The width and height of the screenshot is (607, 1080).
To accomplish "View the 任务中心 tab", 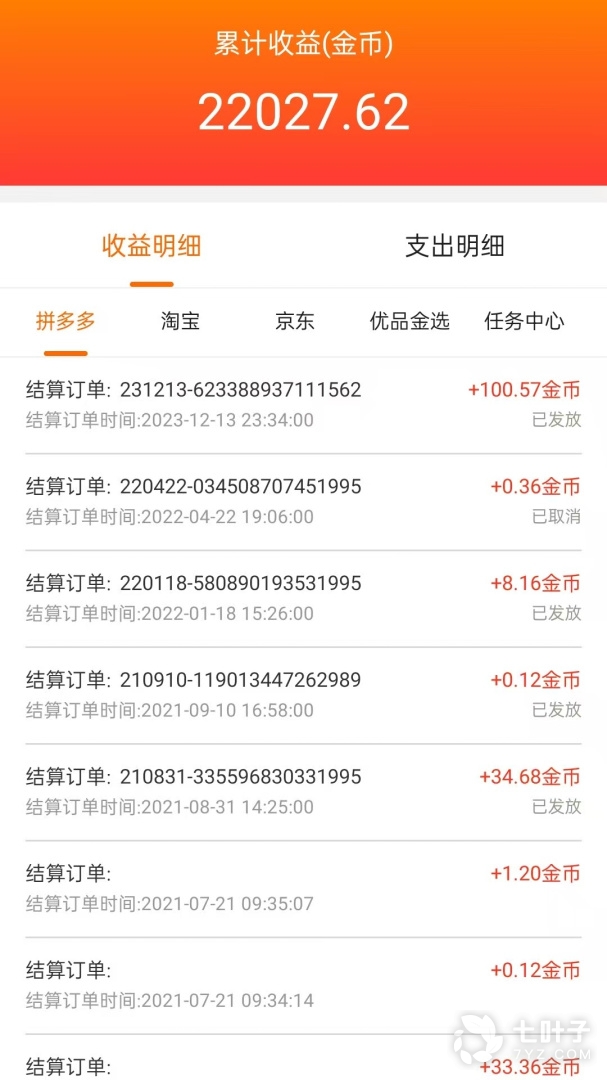I will coord(524,321).
